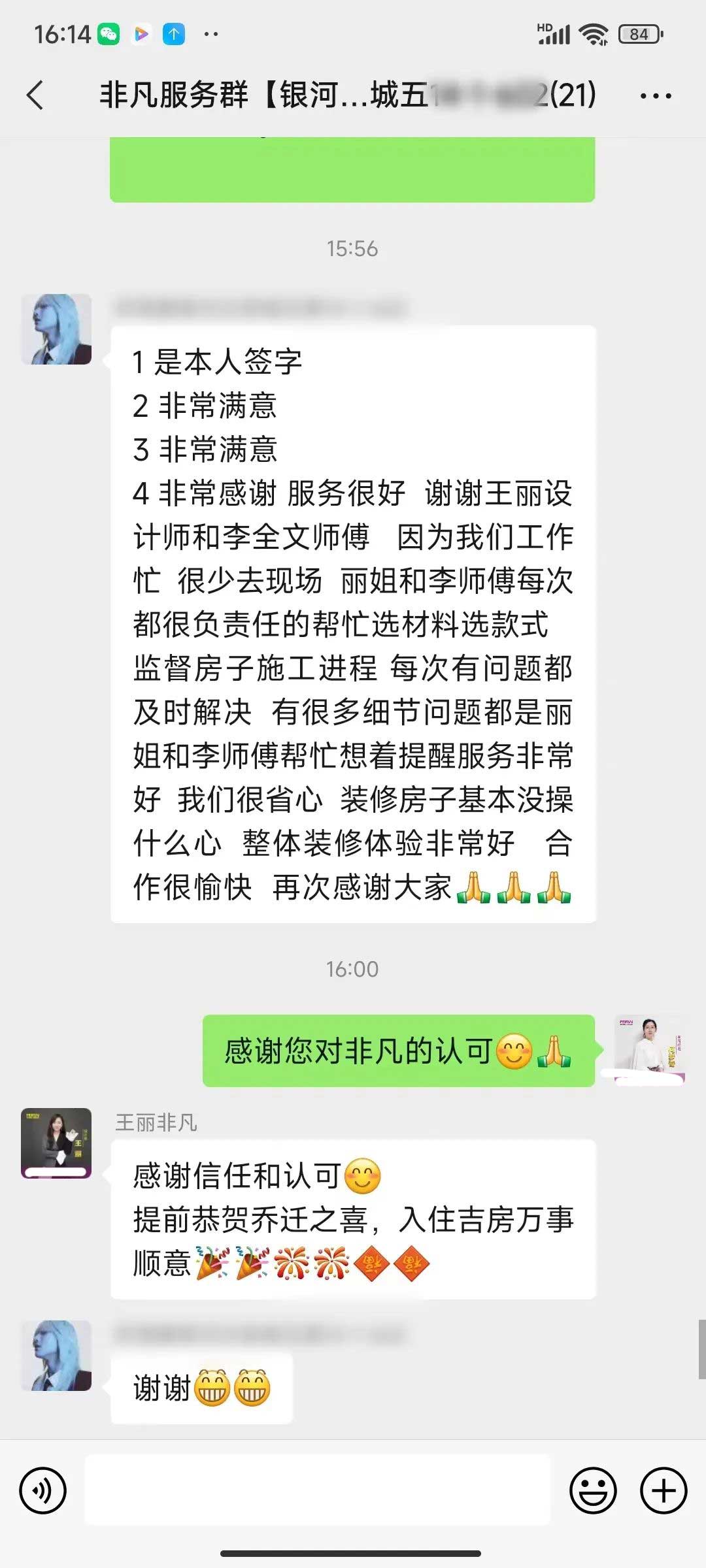Focus the message text field

[318, 1491]
